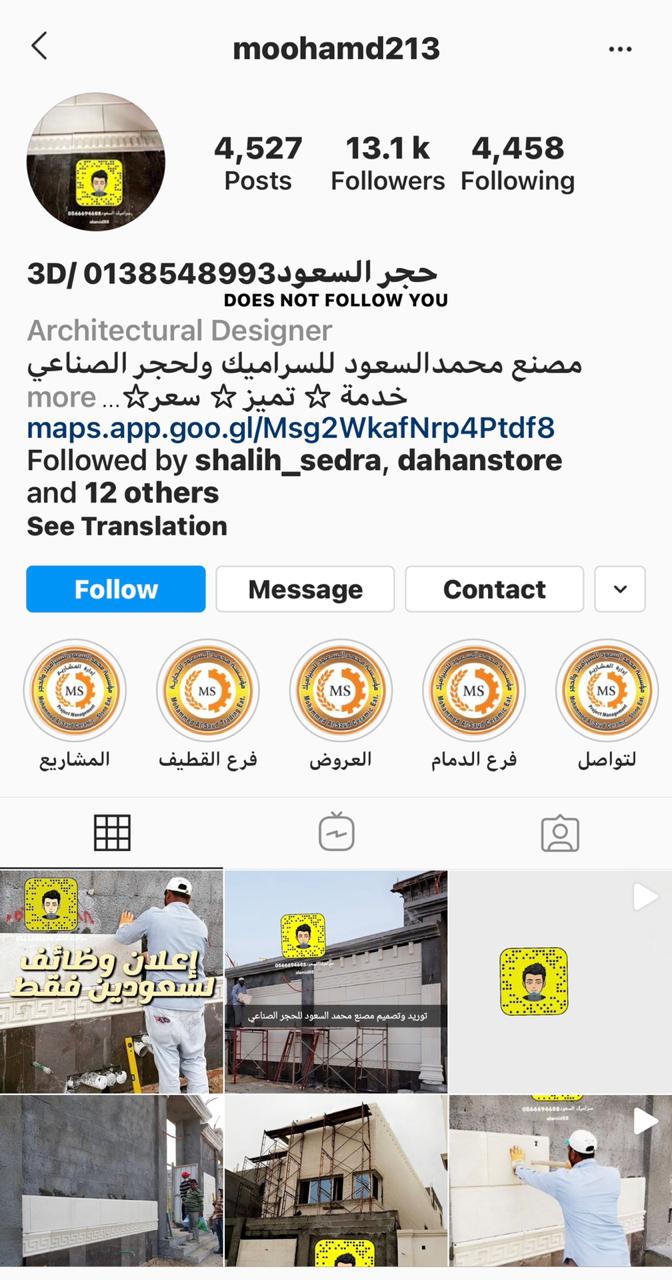Open the العروض story highlight
Image resolution: width=672 pixels, height=1280 pixels.
click(340, 690)
